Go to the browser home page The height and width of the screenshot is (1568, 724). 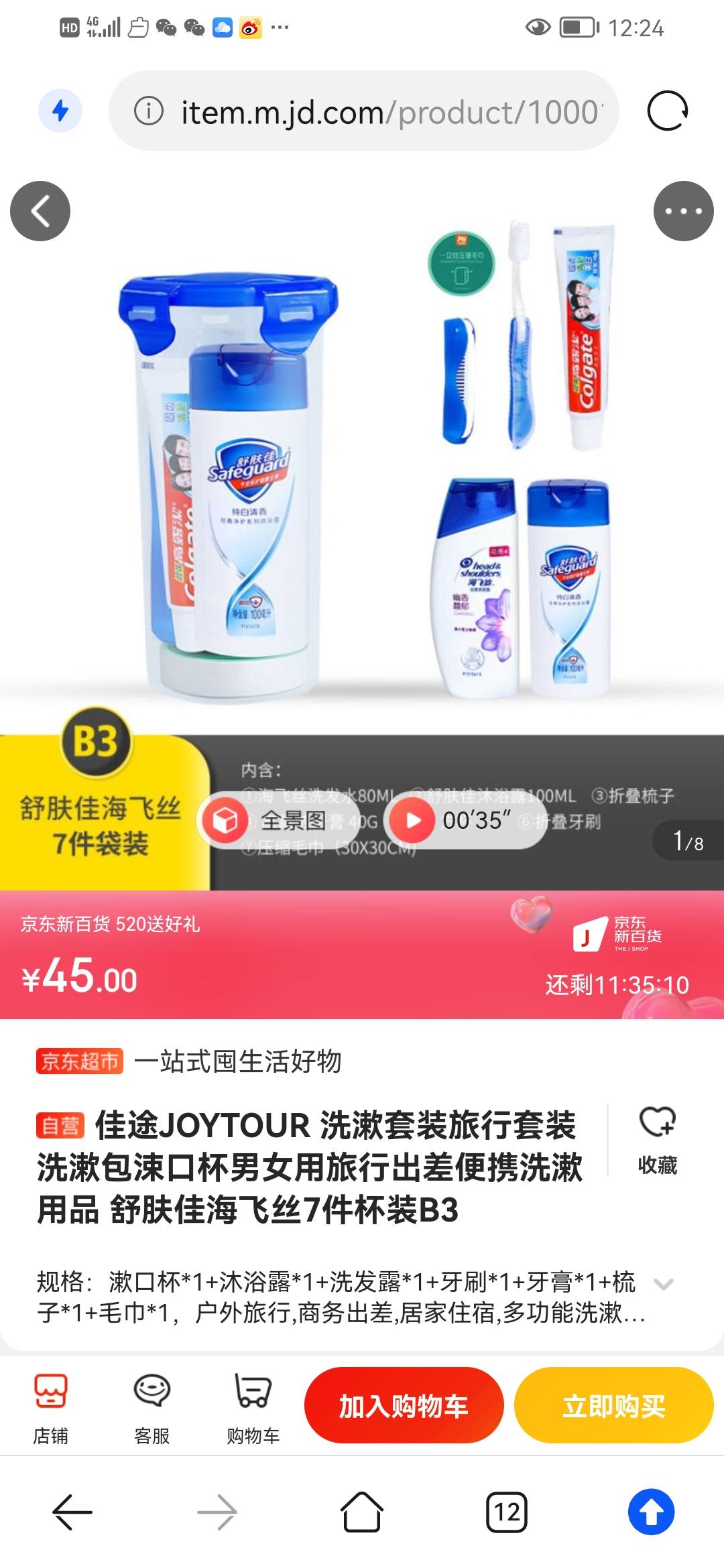[362, 1512]
